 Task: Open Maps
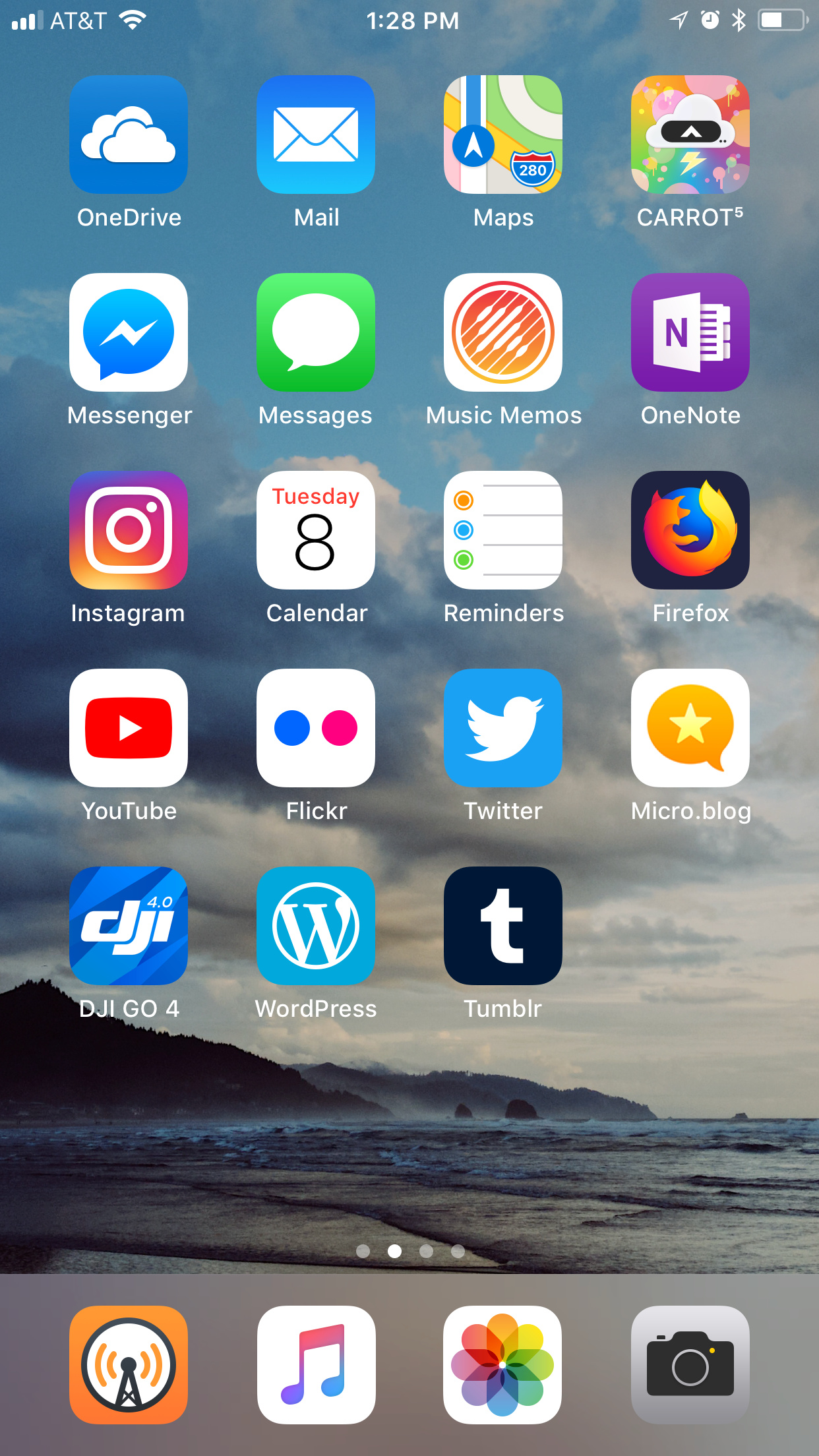503,135
